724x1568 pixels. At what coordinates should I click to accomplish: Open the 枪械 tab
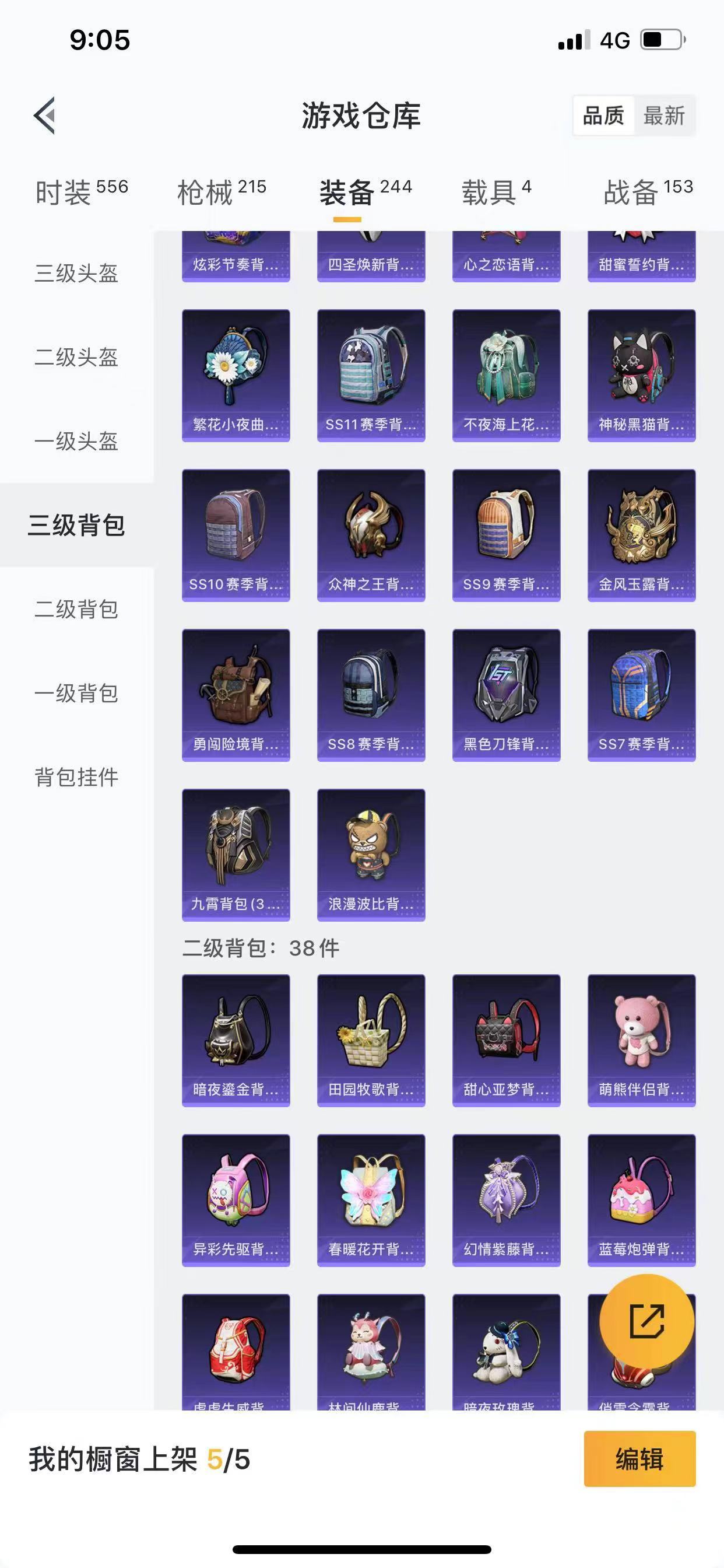pyautogui.click(x=222, y=192)
